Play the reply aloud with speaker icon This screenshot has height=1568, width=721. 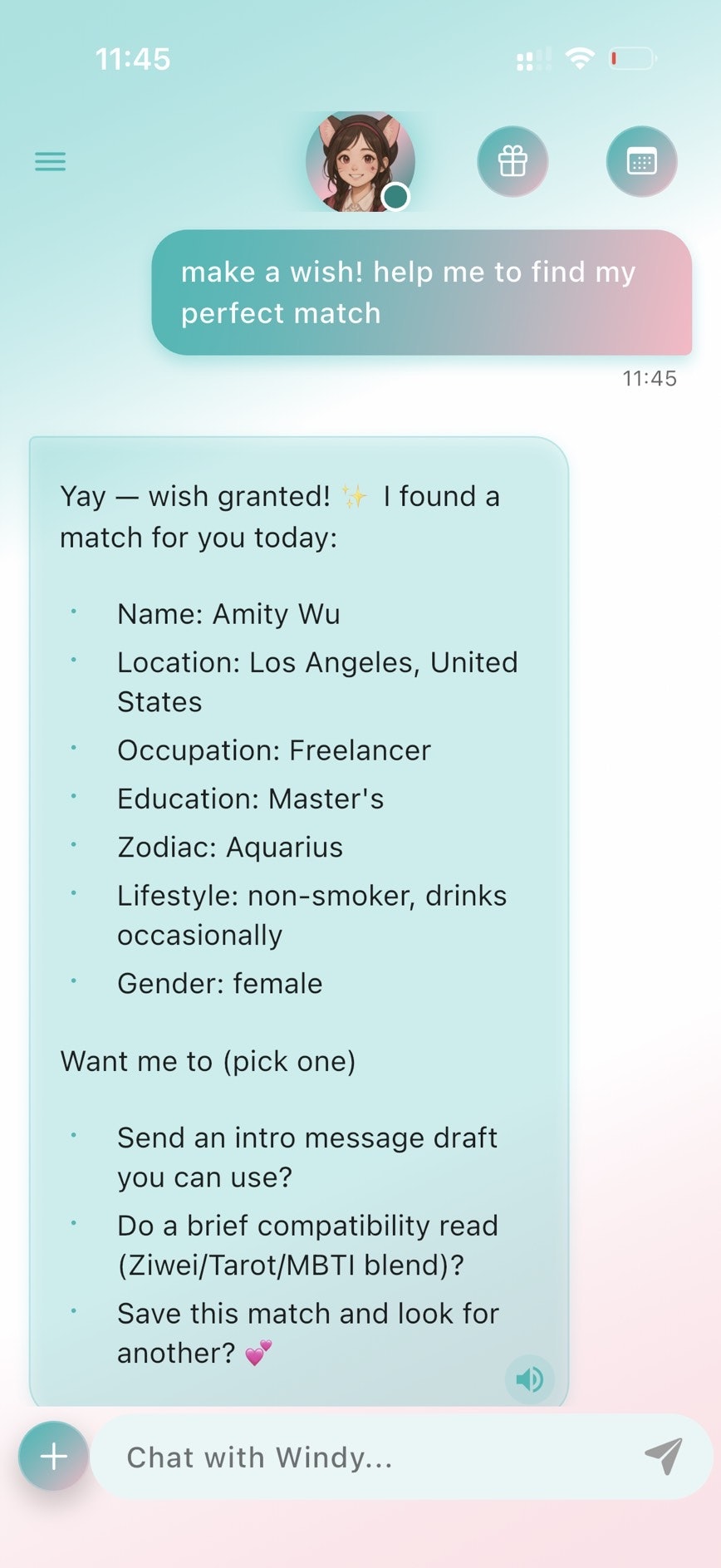click(x=529, y=1379)
